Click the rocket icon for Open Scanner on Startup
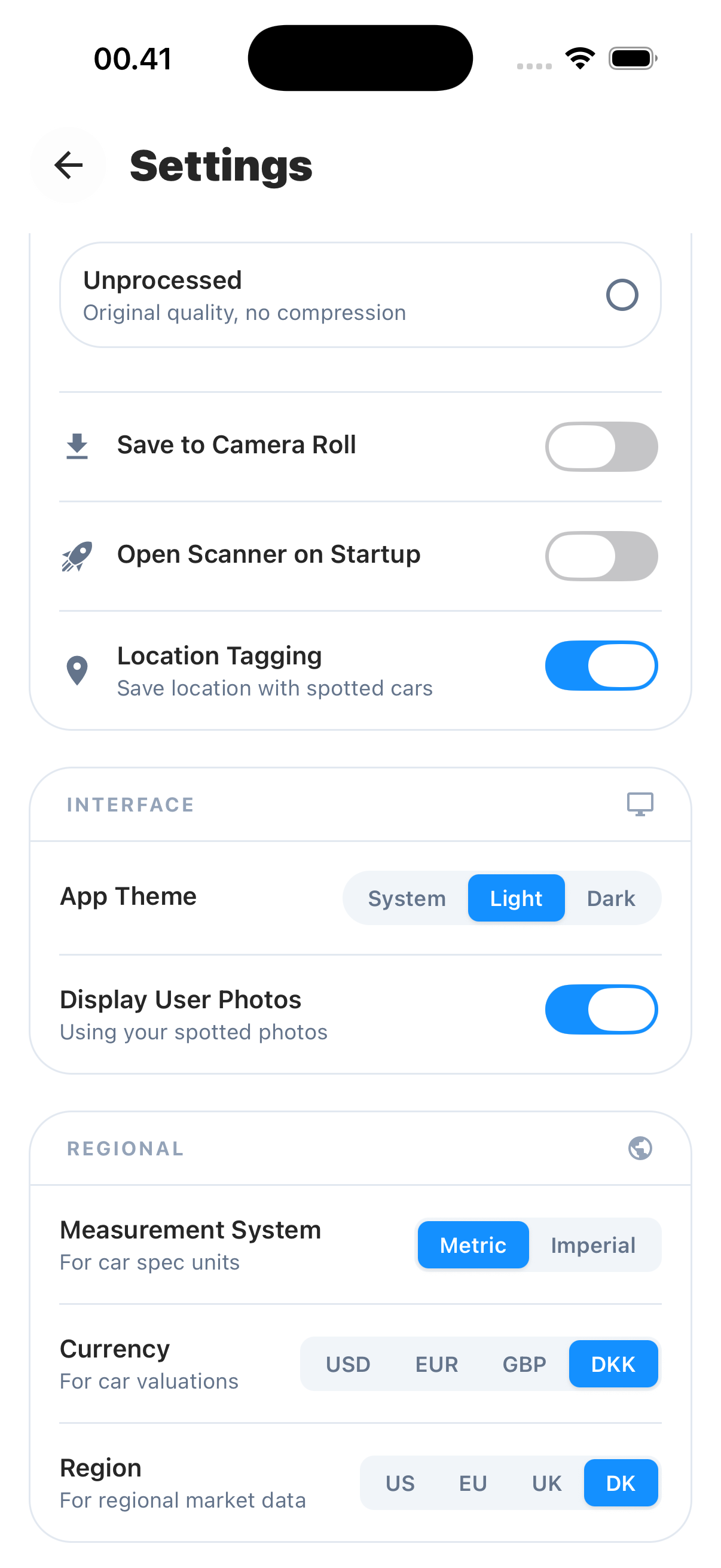 point(77,555)
